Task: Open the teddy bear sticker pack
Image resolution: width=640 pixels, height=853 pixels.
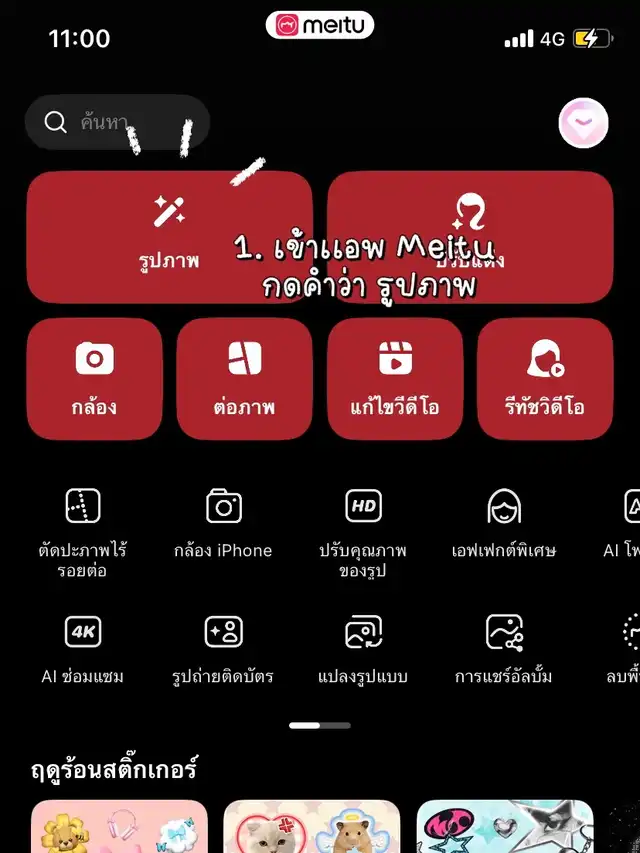Action: coord(119,827)
